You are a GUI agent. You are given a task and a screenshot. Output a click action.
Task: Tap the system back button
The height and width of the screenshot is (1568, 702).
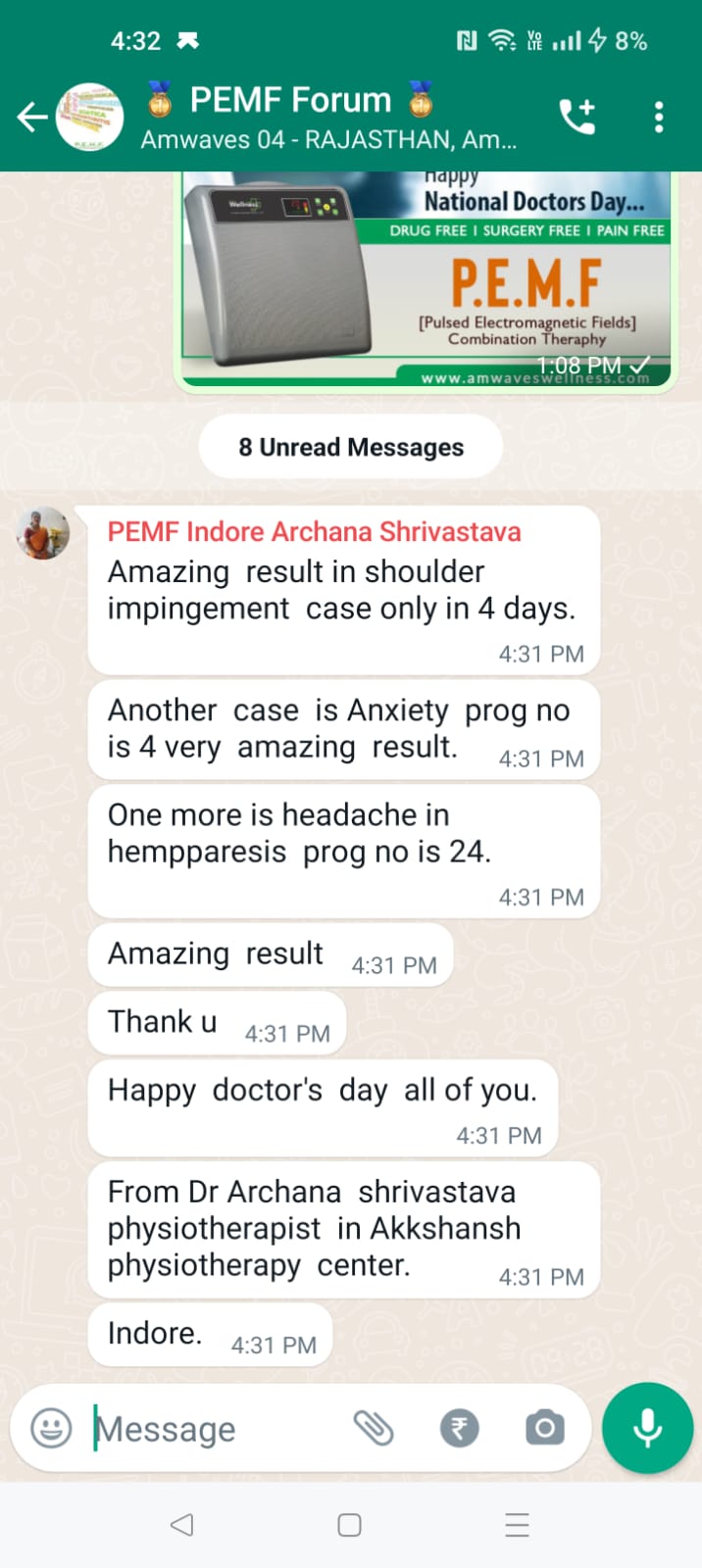(x=181, y=1524)
